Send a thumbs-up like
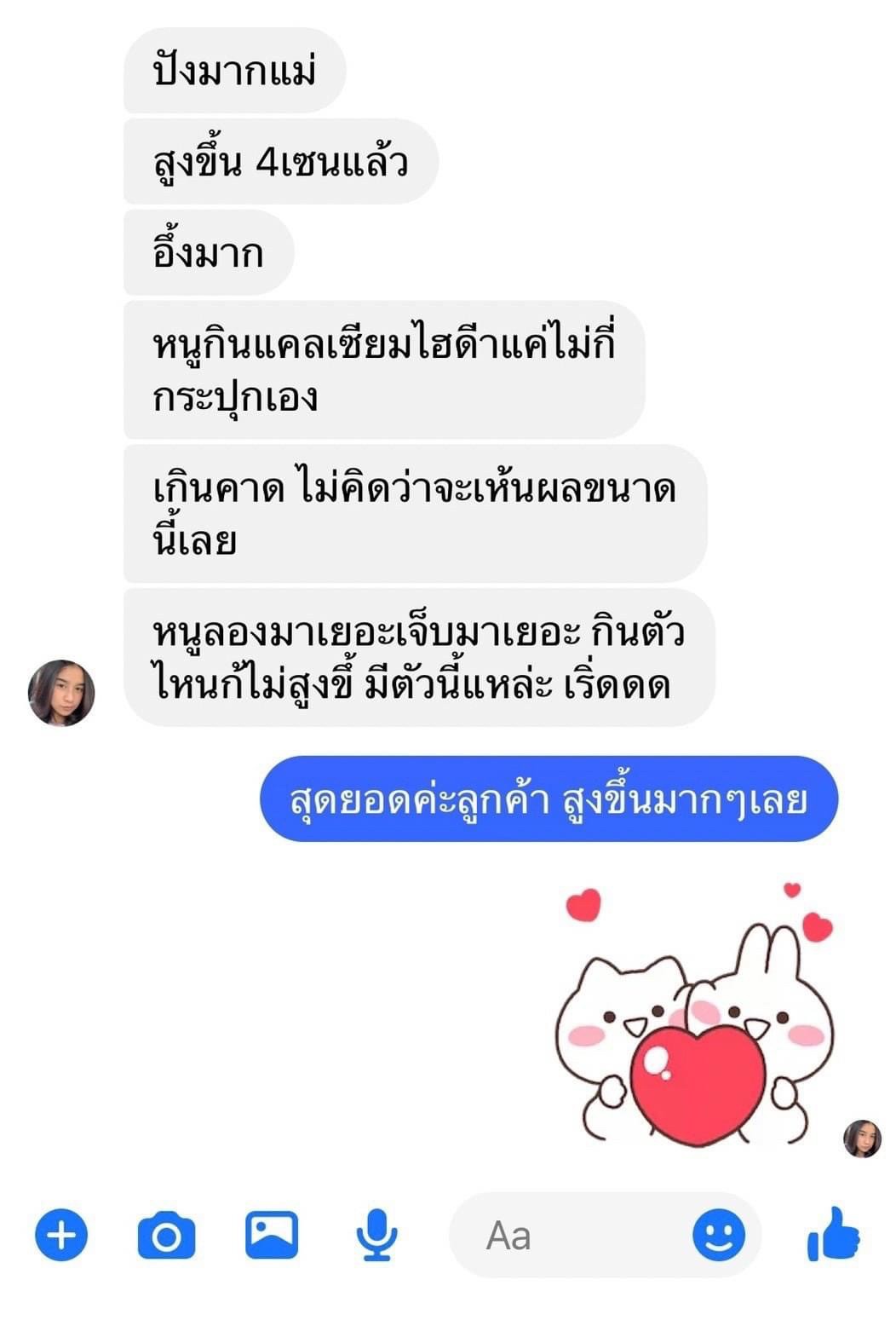The height and width of the screenshot is (1326, 896). (x=834, y=1235)
